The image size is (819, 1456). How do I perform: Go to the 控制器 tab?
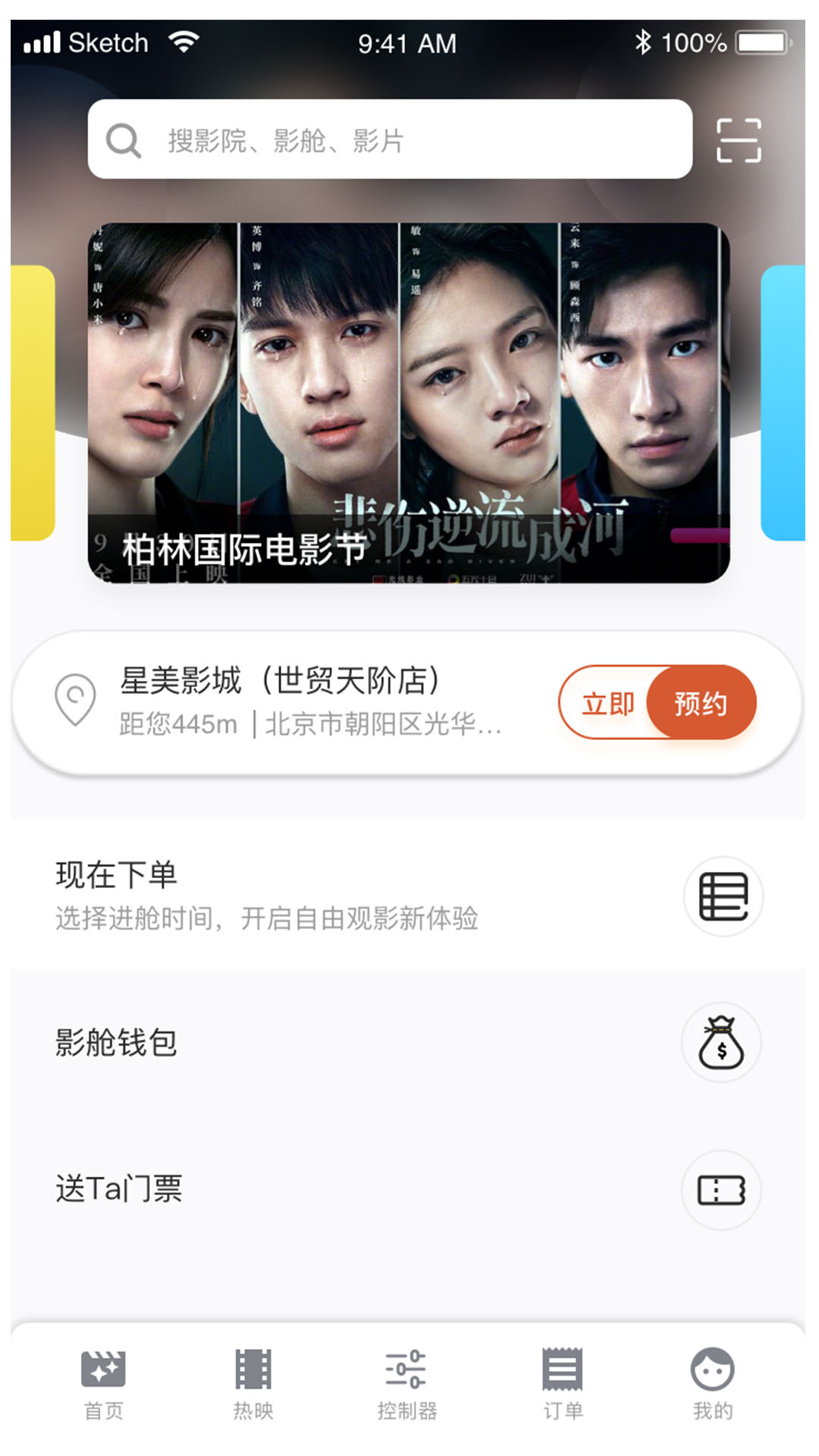point(407,1383)
